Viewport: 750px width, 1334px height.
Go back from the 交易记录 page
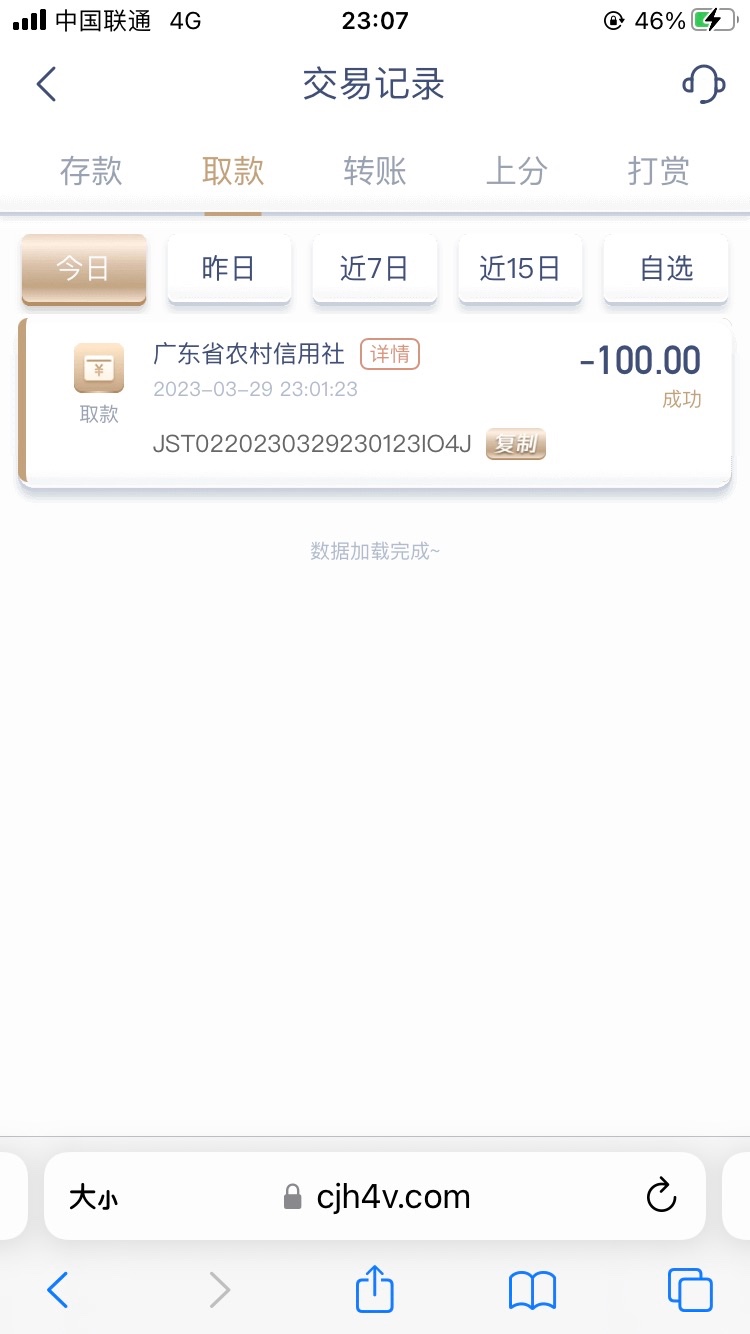click(46, 84)
